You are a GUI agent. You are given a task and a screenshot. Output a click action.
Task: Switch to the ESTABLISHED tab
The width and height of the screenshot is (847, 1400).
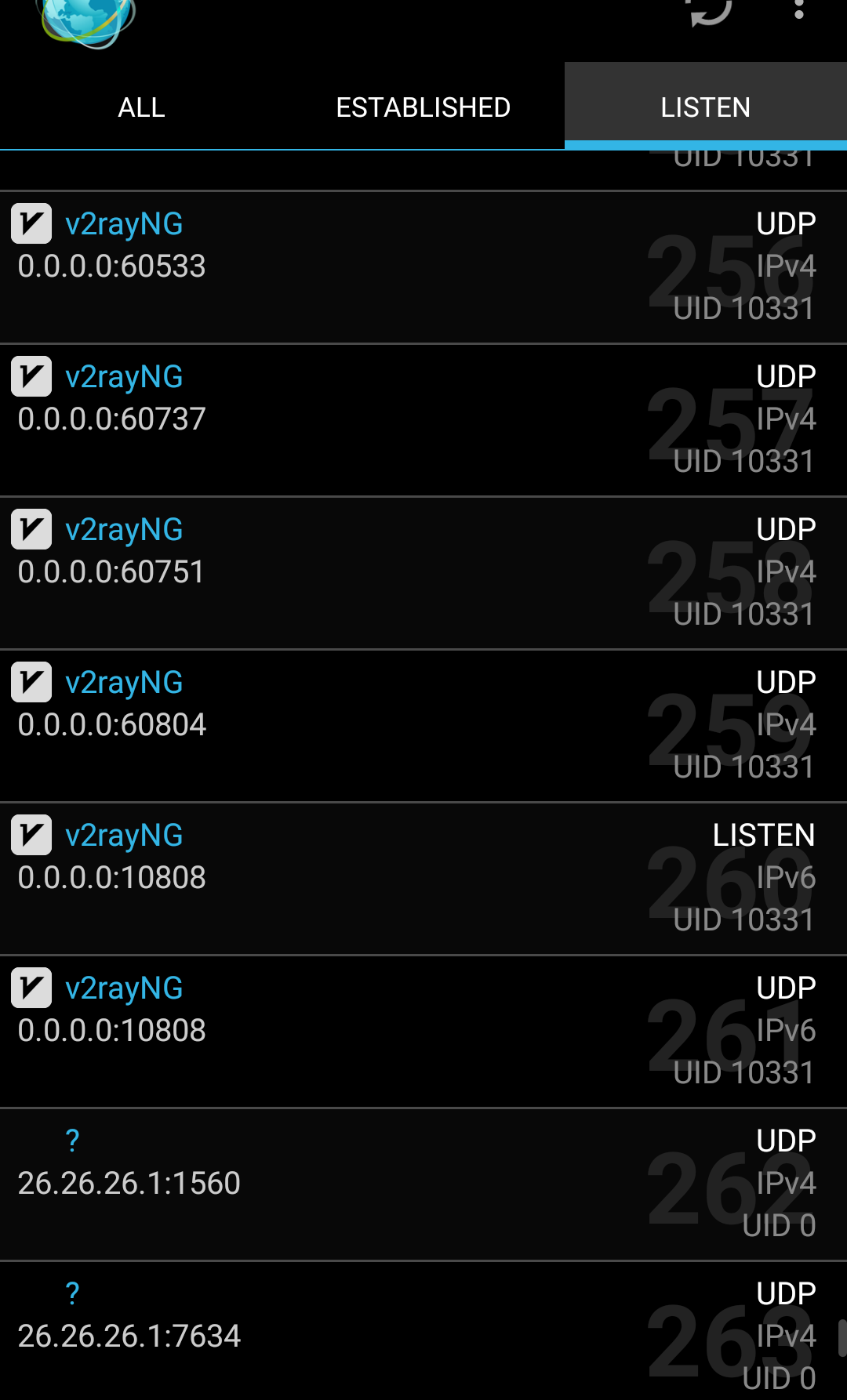pos(423,107)
